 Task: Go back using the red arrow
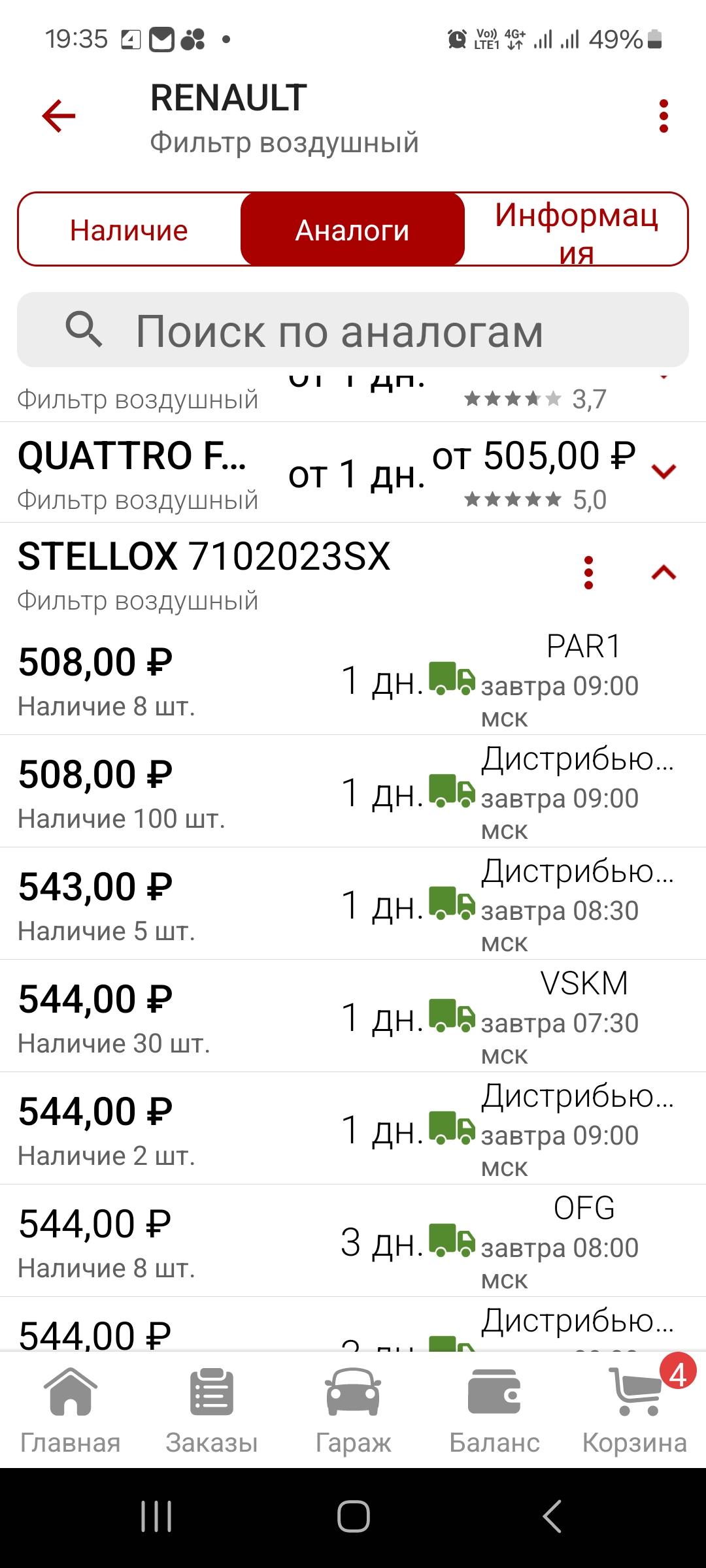tap(59, 116)
